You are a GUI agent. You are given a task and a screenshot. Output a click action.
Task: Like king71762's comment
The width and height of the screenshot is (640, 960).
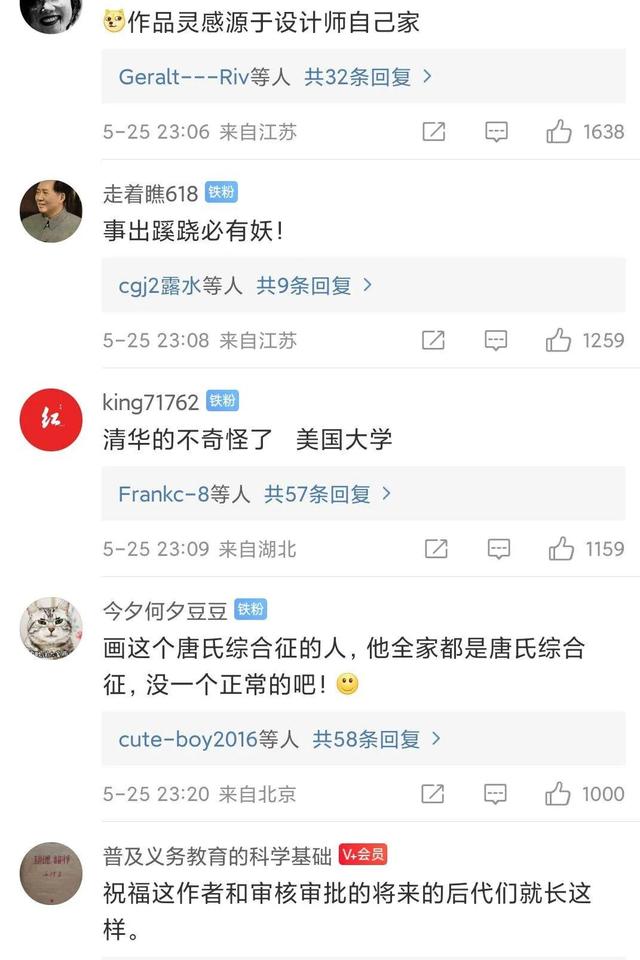(x=586, y=548)
